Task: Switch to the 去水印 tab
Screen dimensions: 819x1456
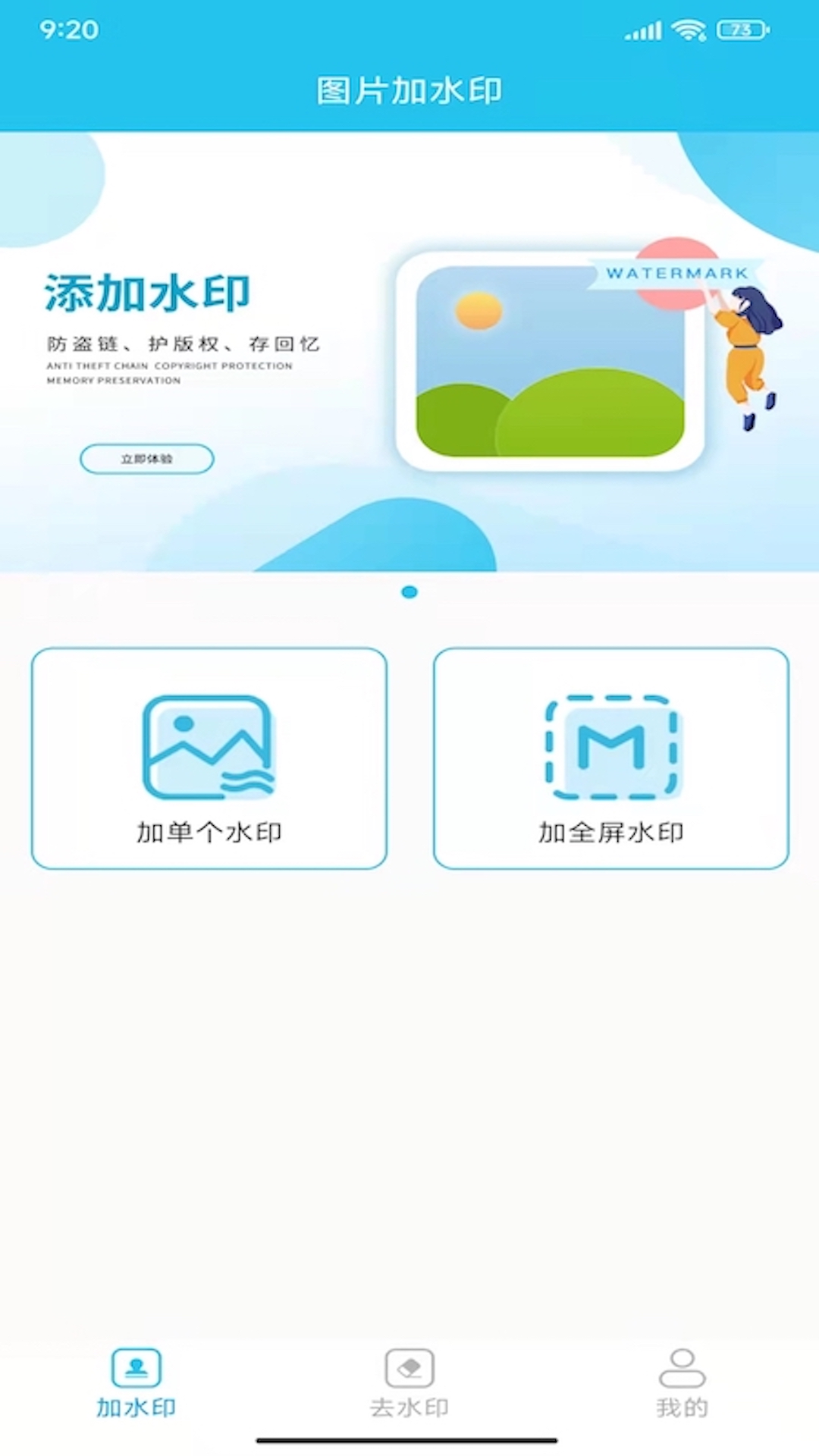Action: tap(409, 1383)
